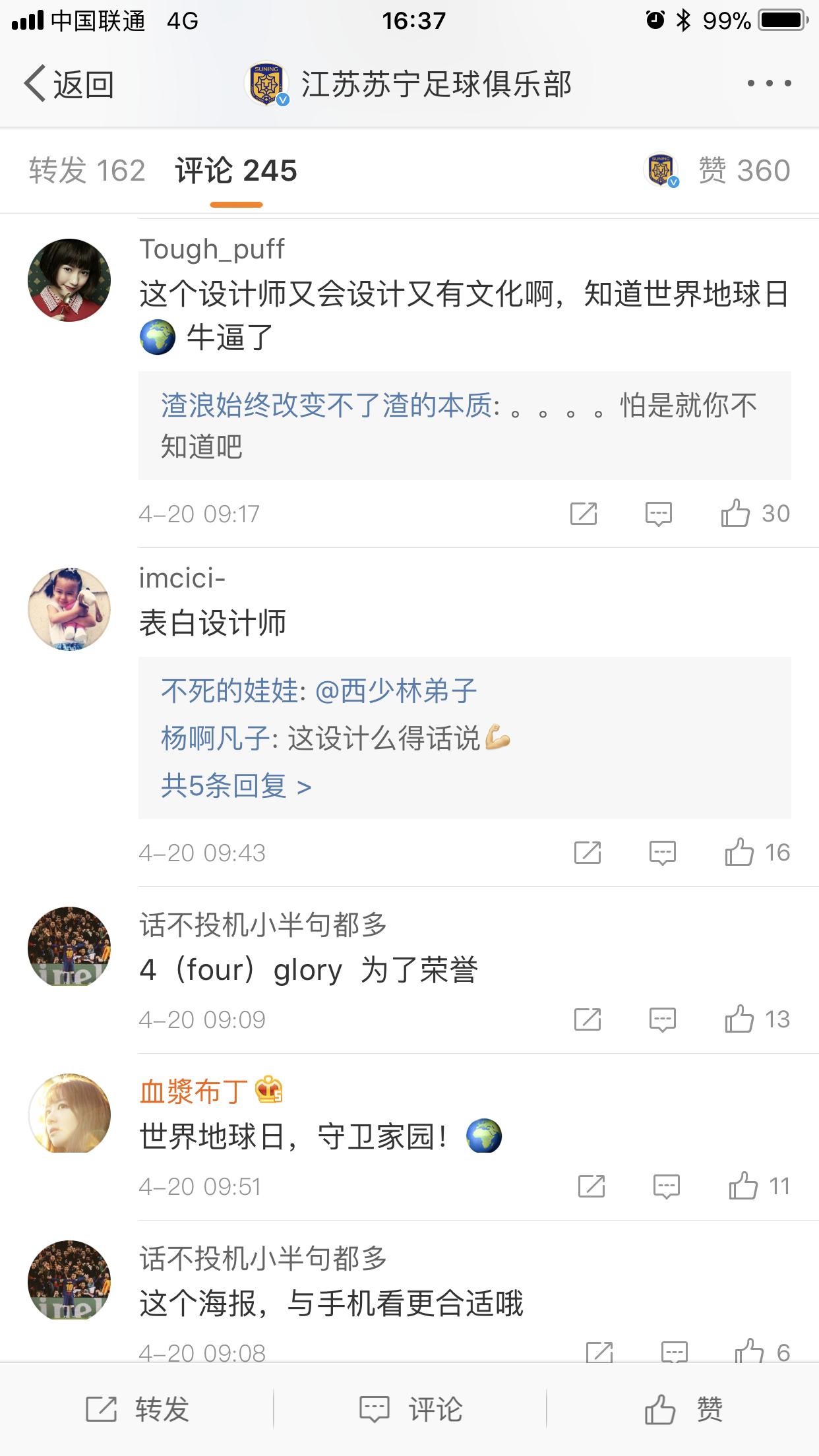Reply to 血浆布丁's comment
Image resolution: width=819 pixels, height=1456 pixels.
click(666, 1186)
